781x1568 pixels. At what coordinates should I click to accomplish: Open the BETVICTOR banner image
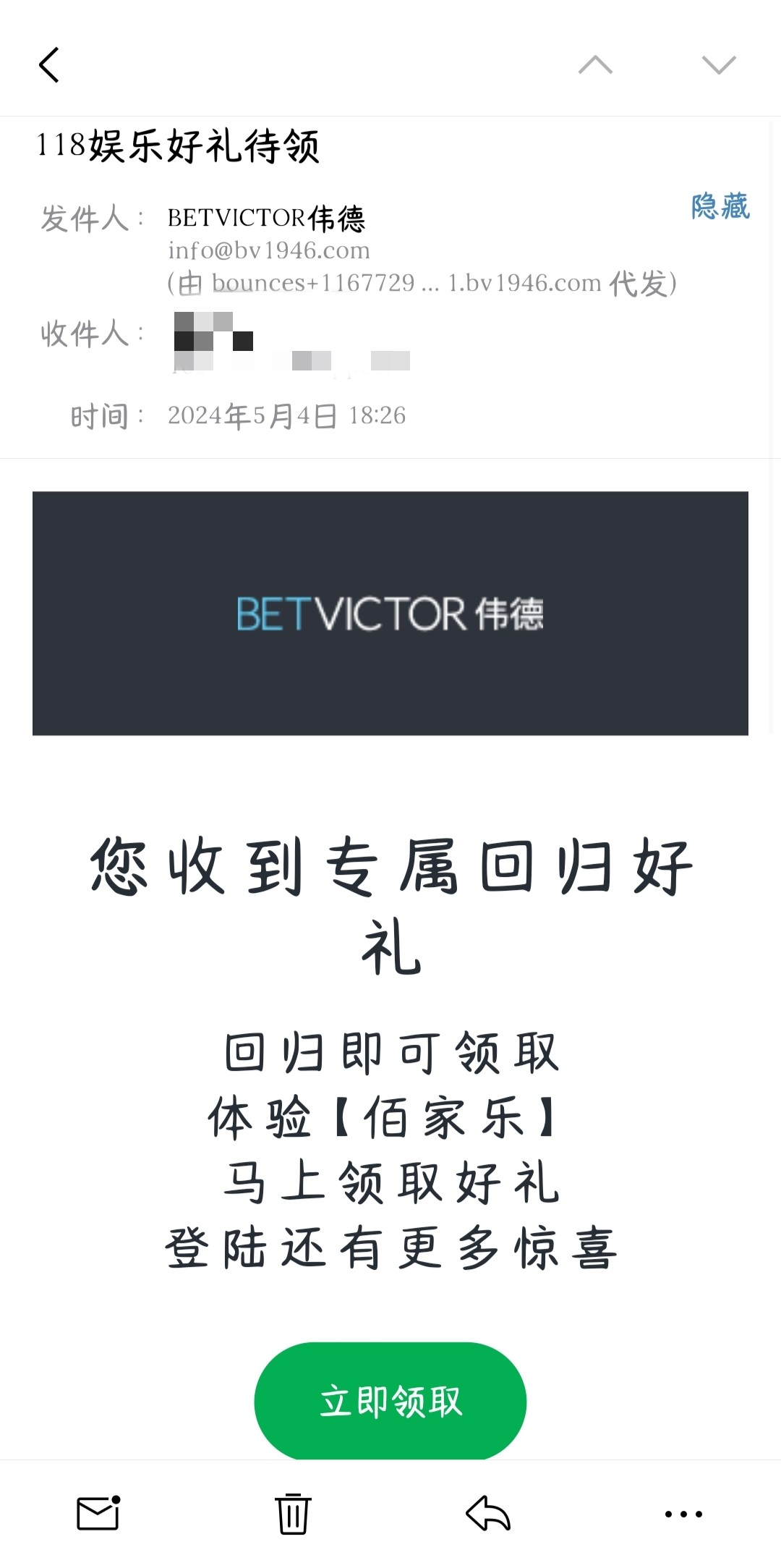(x=390, y=614)
